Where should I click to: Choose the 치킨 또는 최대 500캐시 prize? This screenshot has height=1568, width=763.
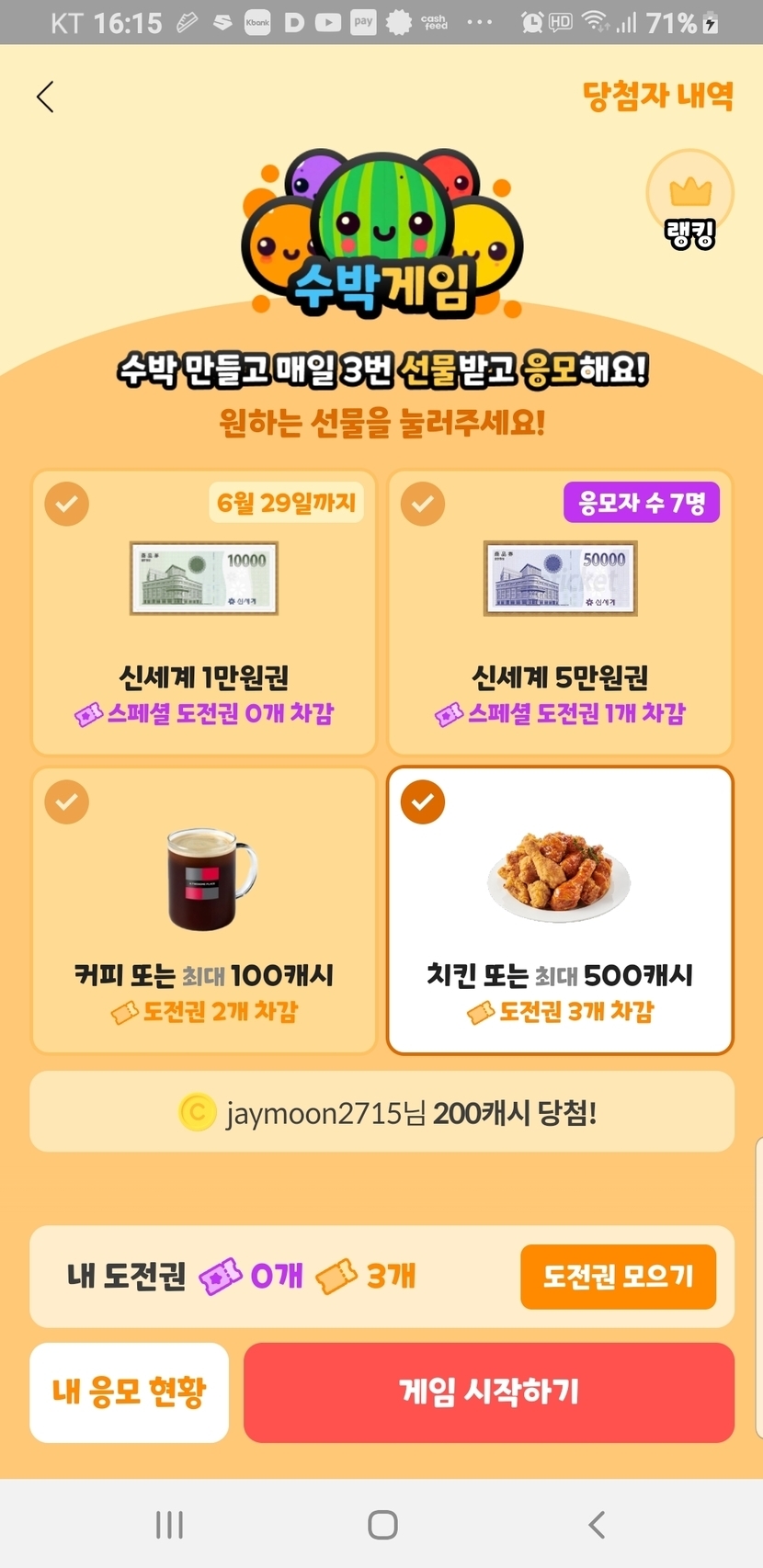(560, 910)
